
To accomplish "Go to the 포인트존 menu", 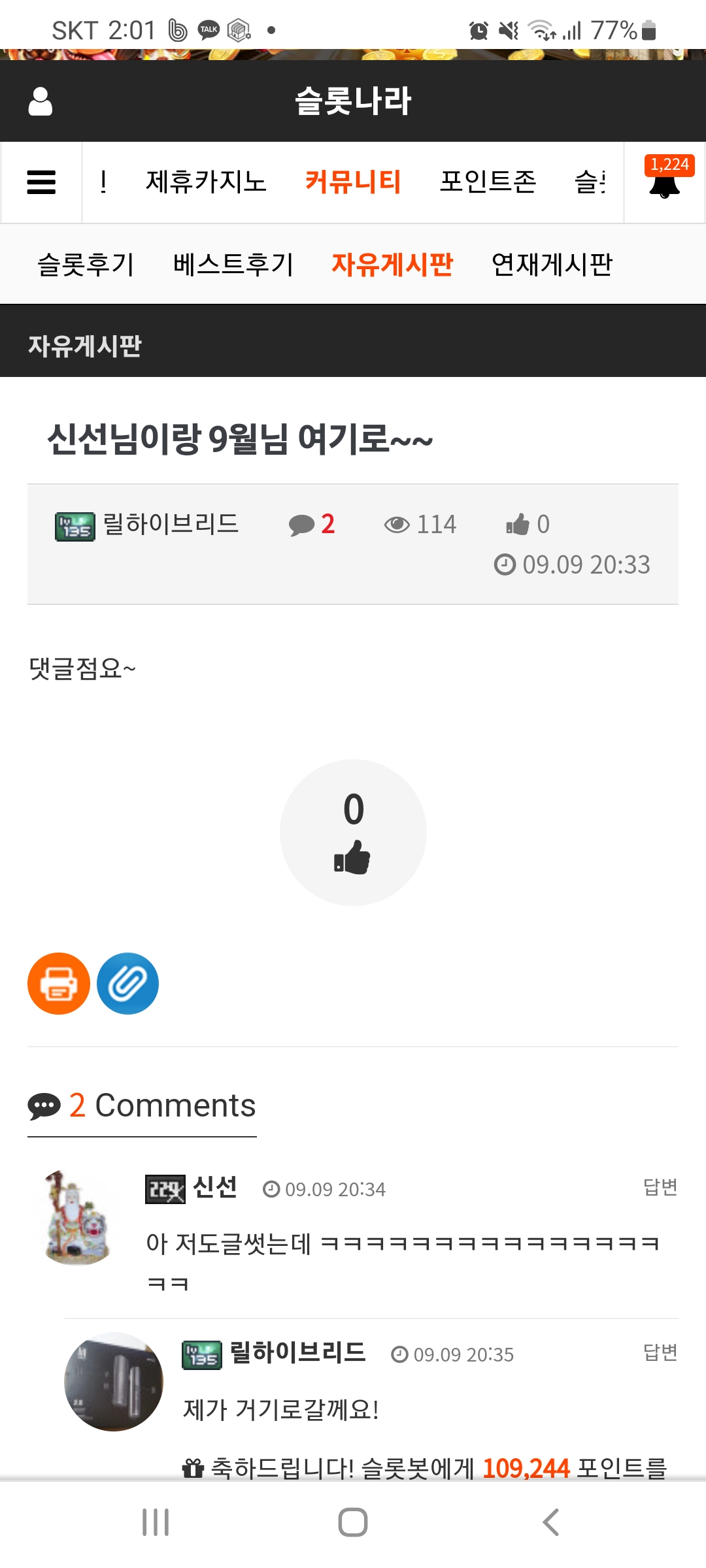I will 488,182.
